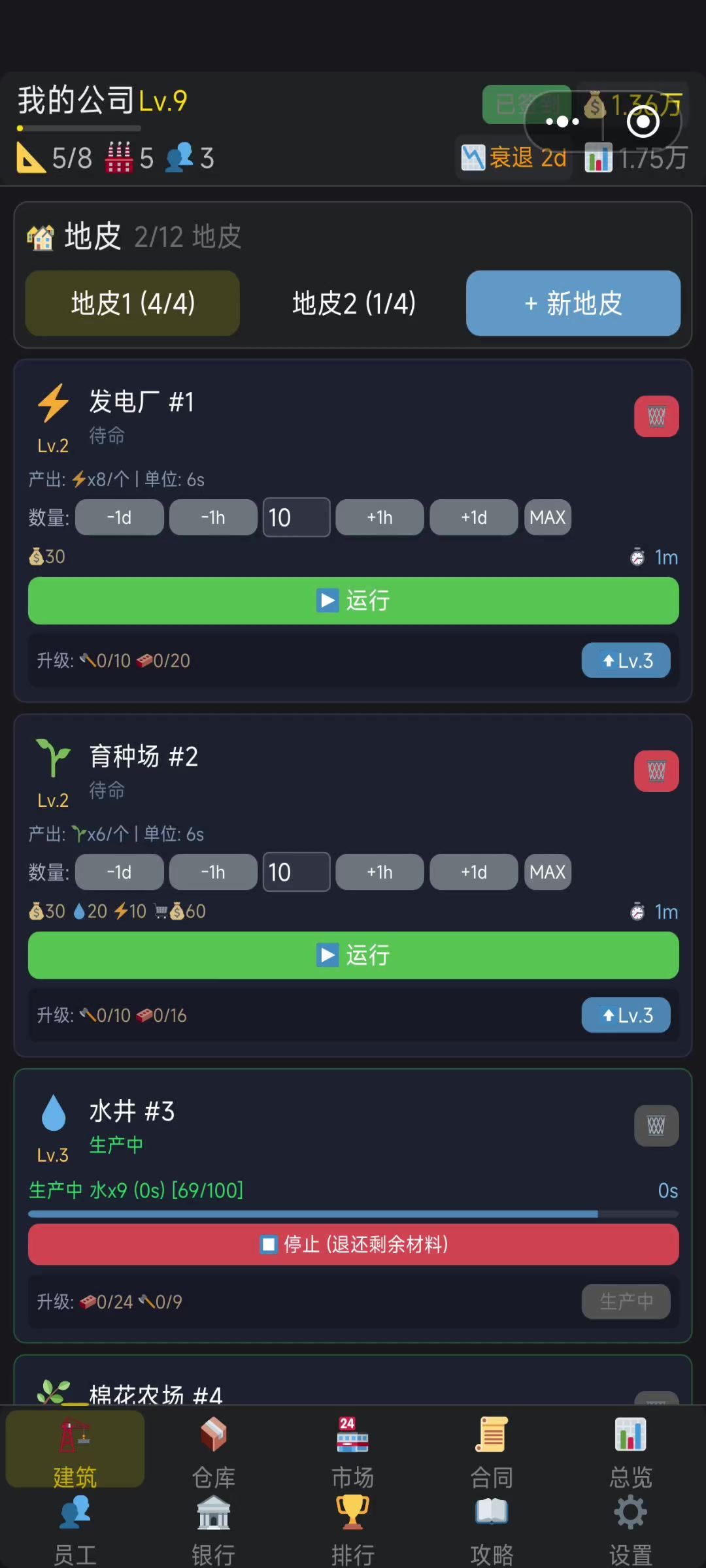Set 发电厂 #1 quantity to MAX
Image resolution: width=706 pixels, height=1568 pixels.
pos(547,517)
